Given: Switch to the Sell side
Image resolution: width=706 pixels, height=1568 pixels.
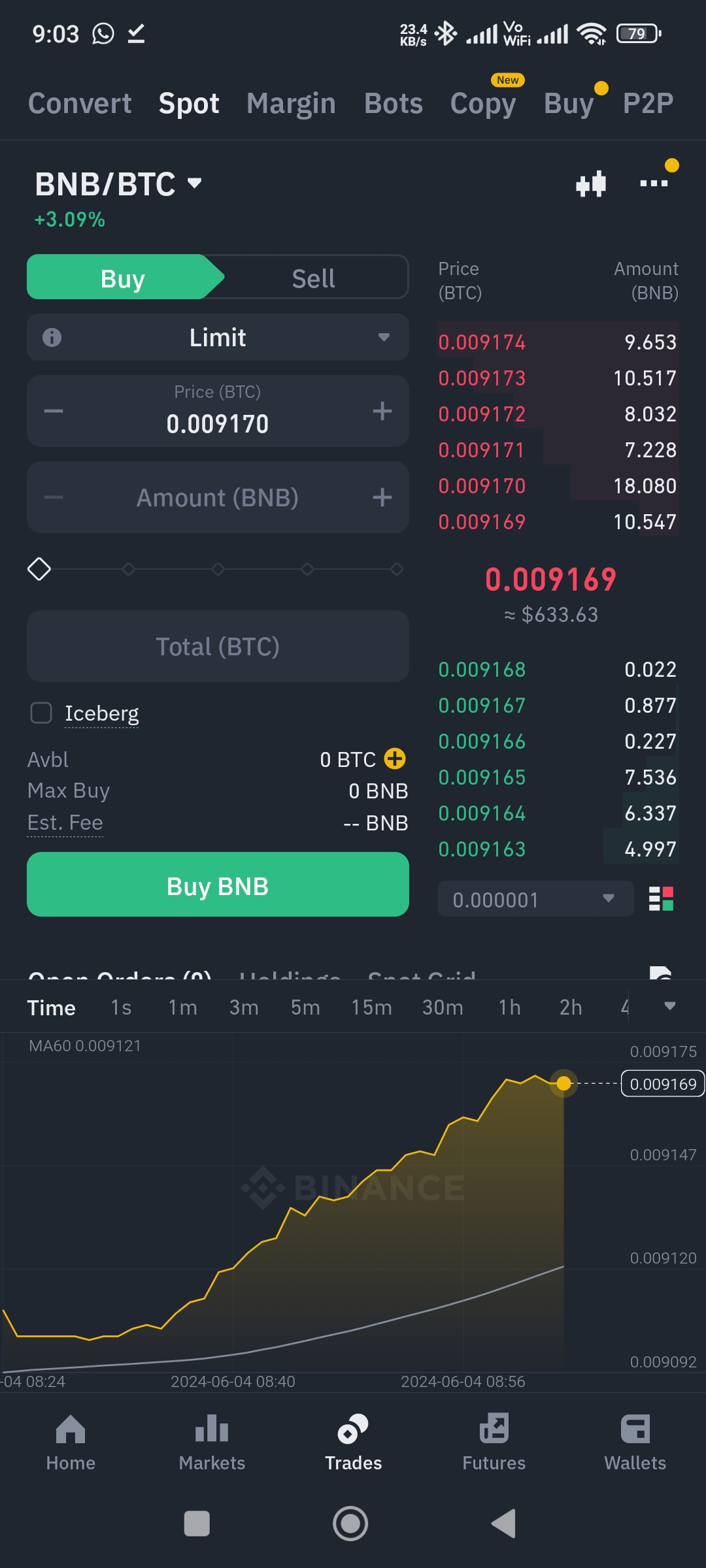Looking at the screenshot, I should (x=313, y=278).
